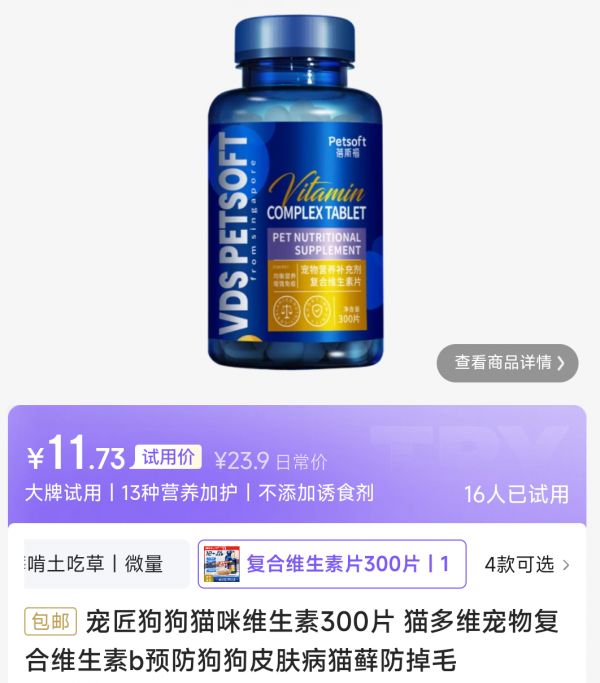
Task: Tap 查看商品详情 to view product details
Action: tap(508, 363)
